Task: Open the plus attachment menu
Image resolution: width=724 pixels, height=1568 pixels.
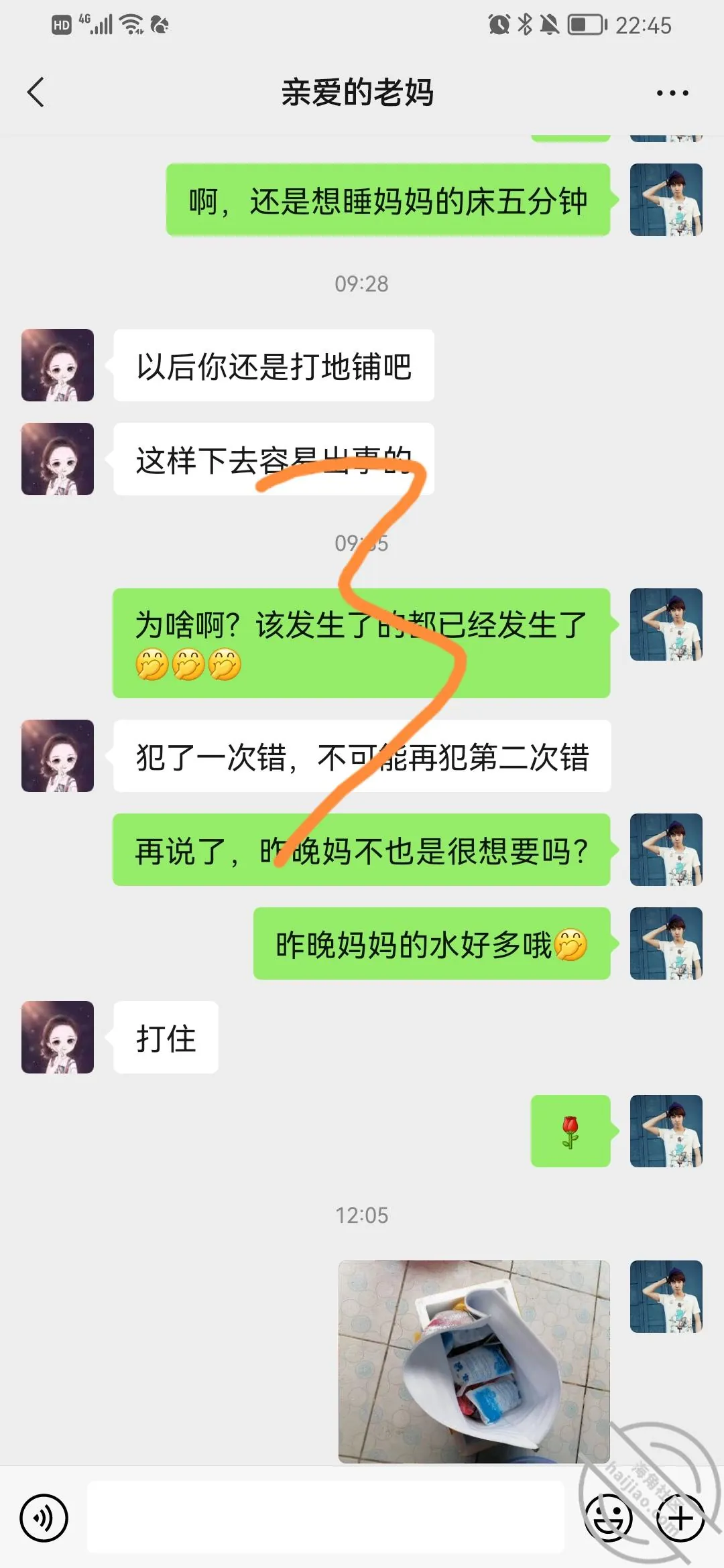Action: tap(680, 1518)
